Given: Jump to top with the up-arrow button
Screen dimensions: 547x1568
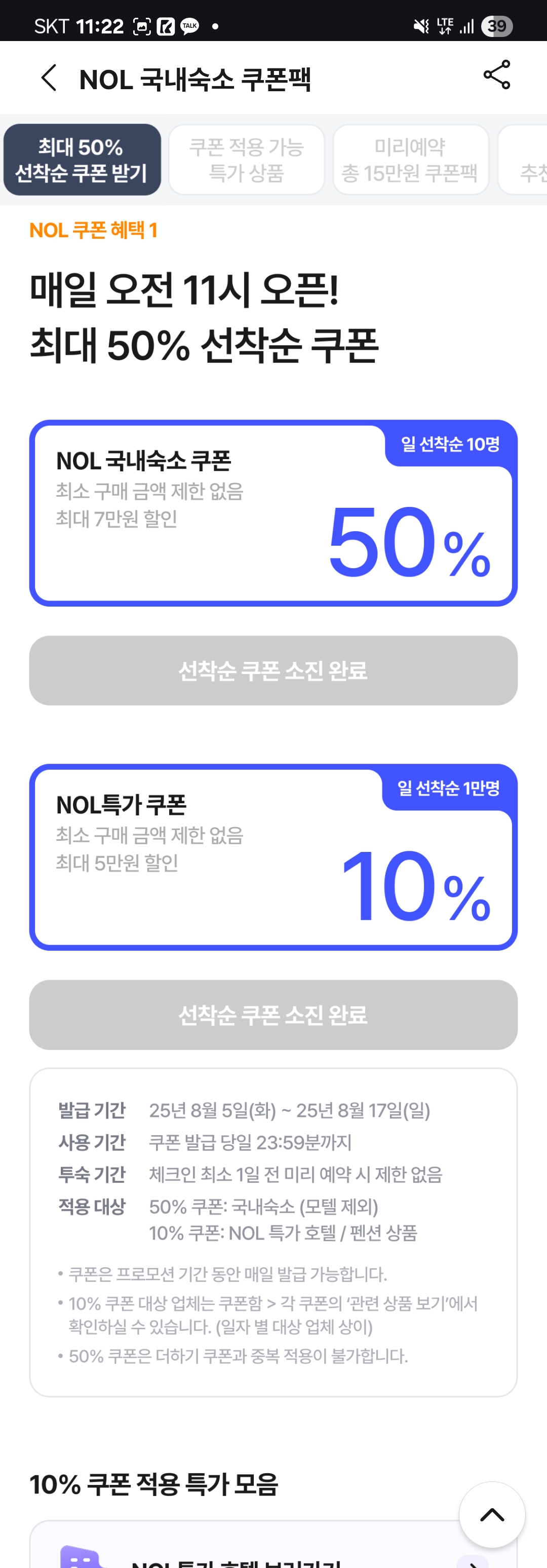Looking at the screenshot, I should pyautogui.click(x=492, y=1515).
